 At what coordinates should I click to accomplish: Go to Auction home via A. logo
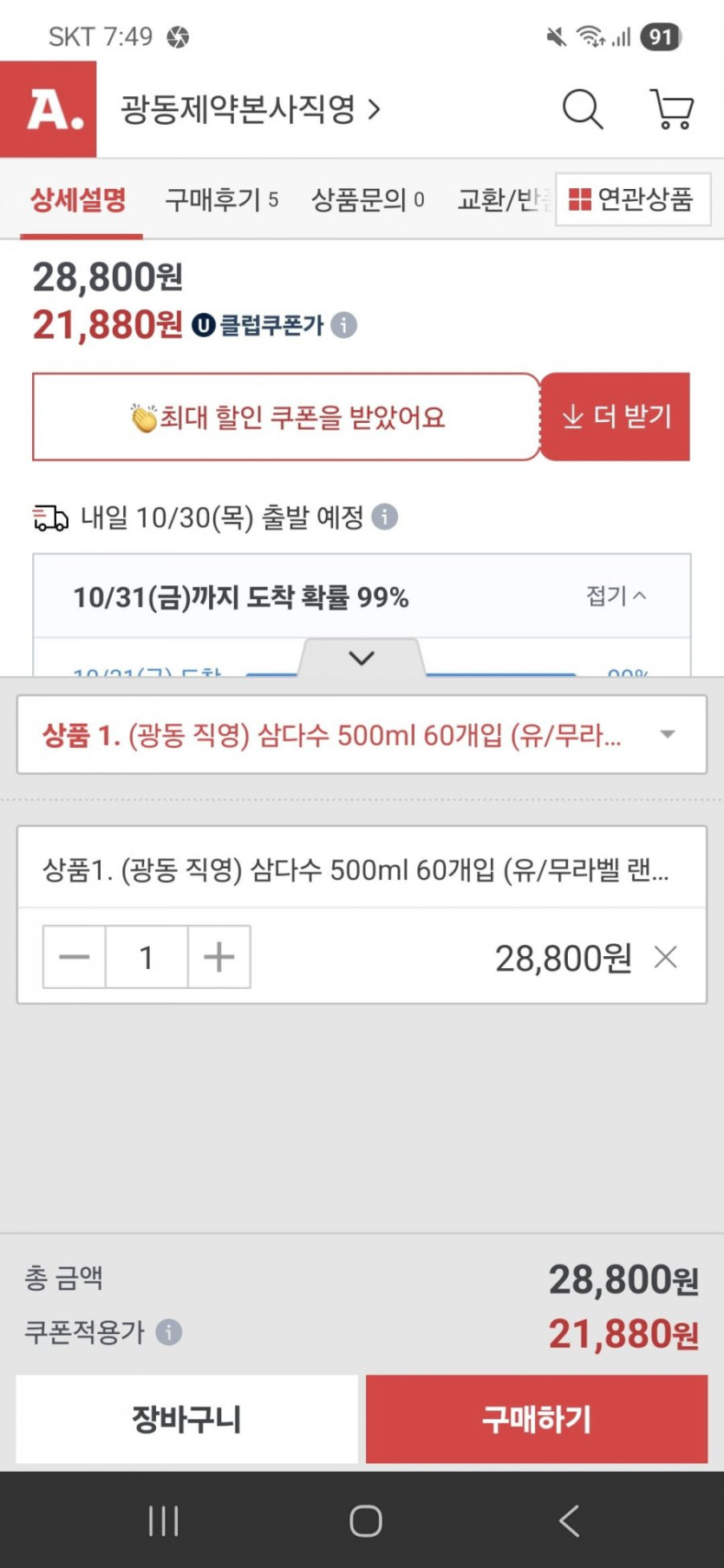pos(49,110)
